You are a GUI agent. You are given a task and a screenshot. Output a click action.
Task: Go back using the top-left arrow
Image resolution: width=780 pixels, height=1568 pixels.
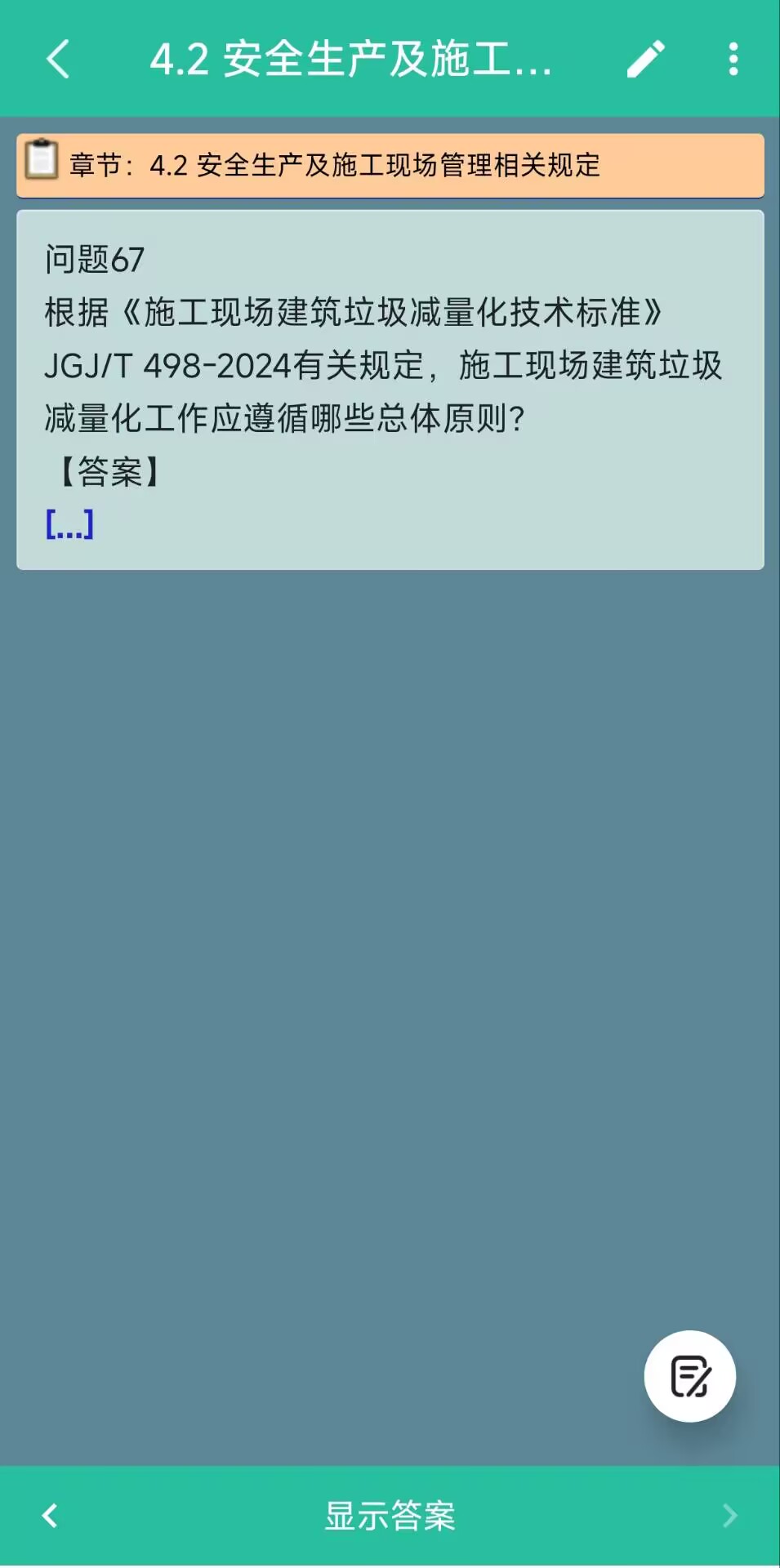point(58,59)
